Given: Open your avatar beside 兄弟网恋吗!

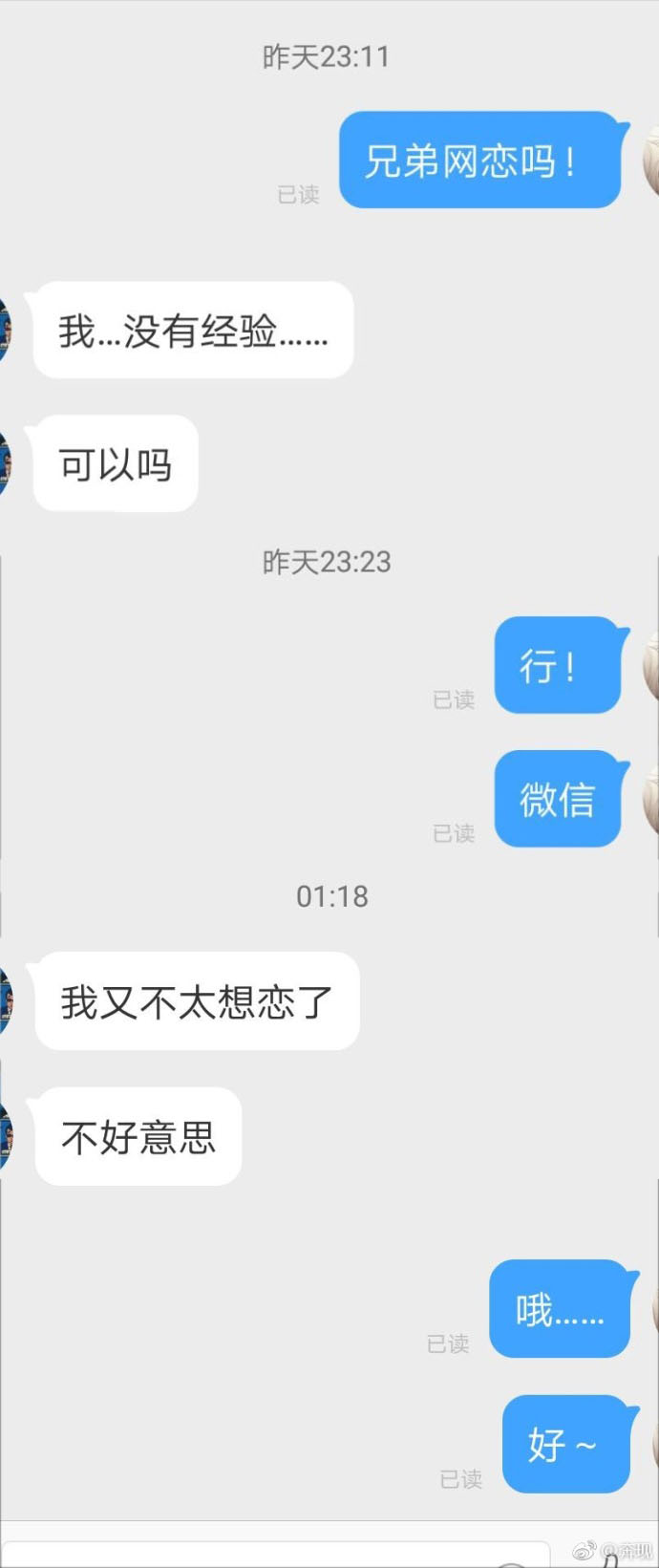Looking at the screenshot, I should tap(652, 160).
